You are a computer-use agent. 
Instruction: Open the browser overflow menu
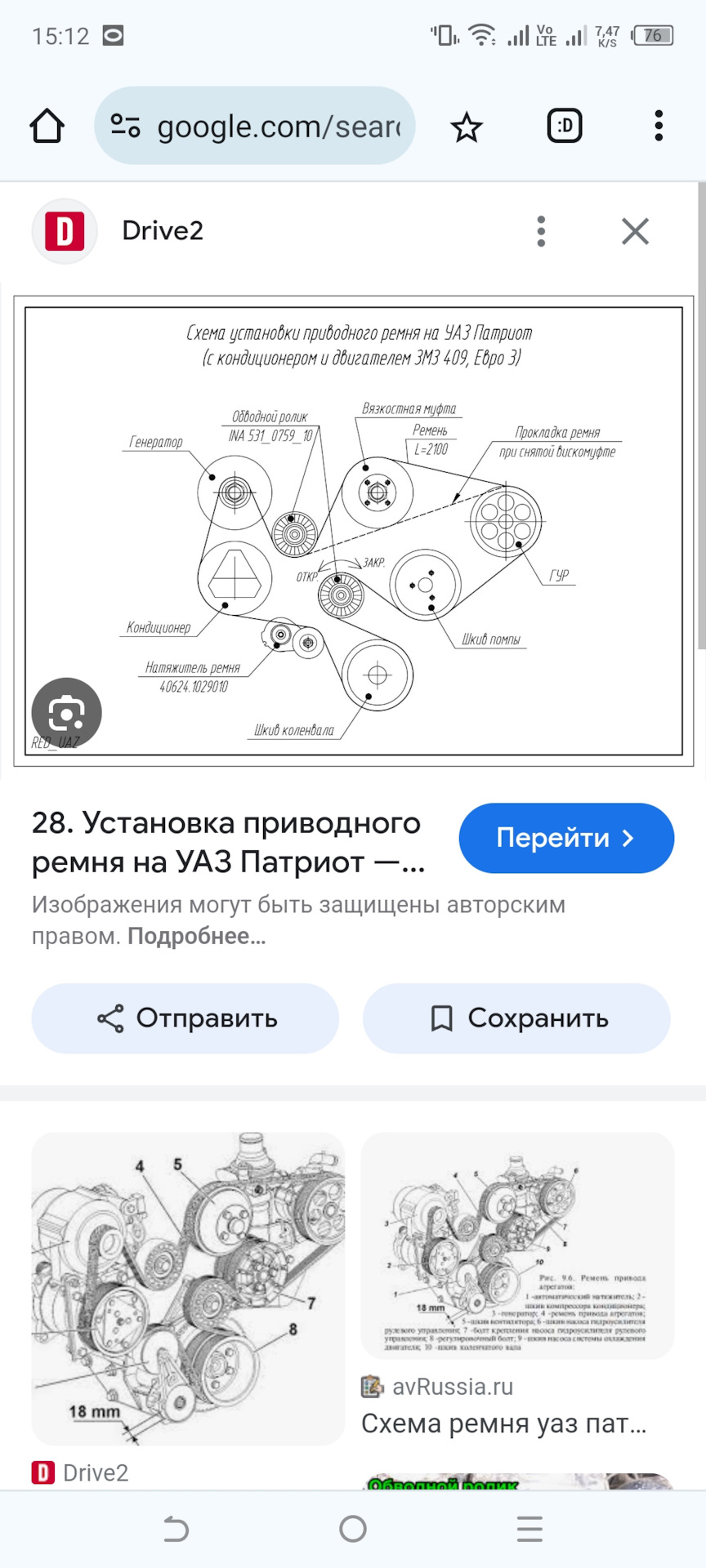point(659,126)
